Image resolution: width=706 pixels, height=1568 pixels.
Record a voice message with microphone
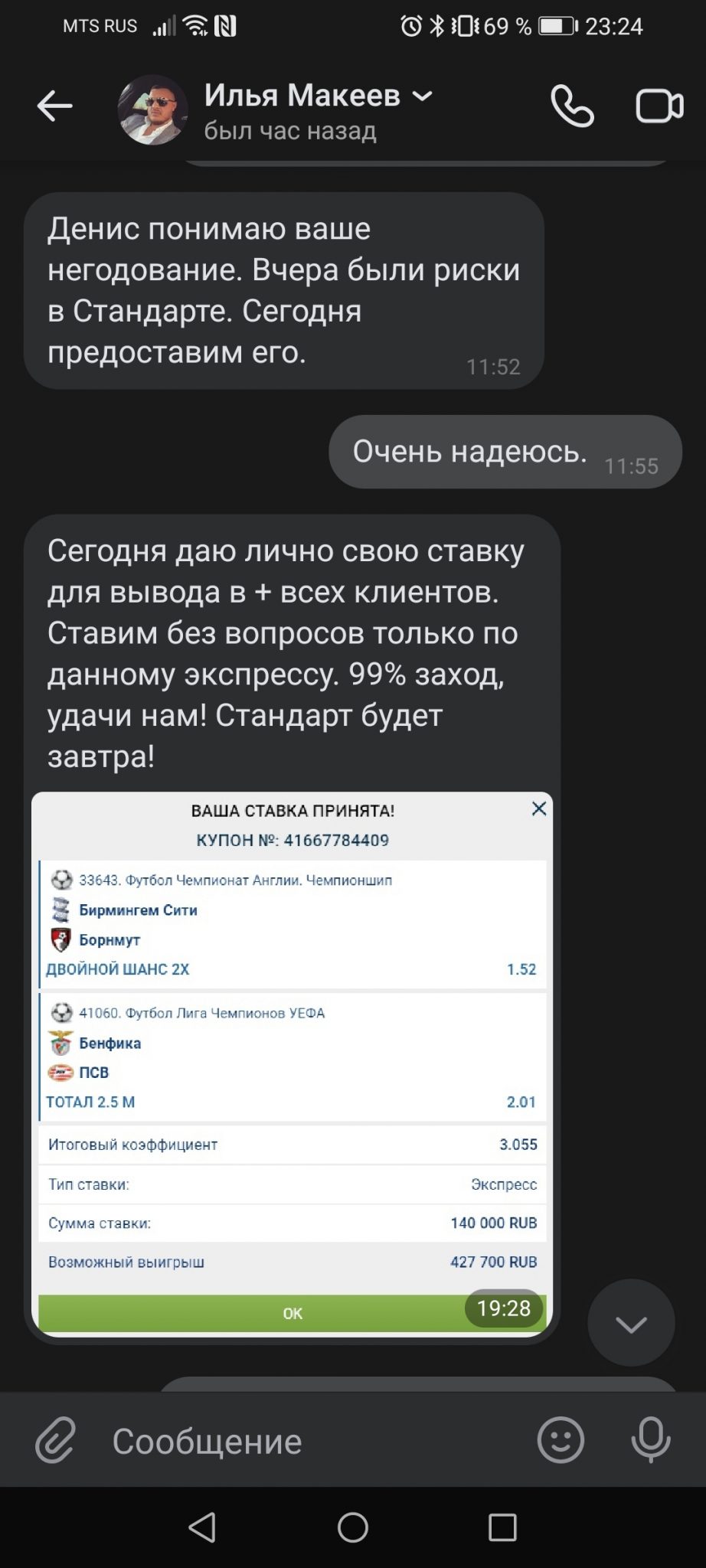[x=651, y=1440]
